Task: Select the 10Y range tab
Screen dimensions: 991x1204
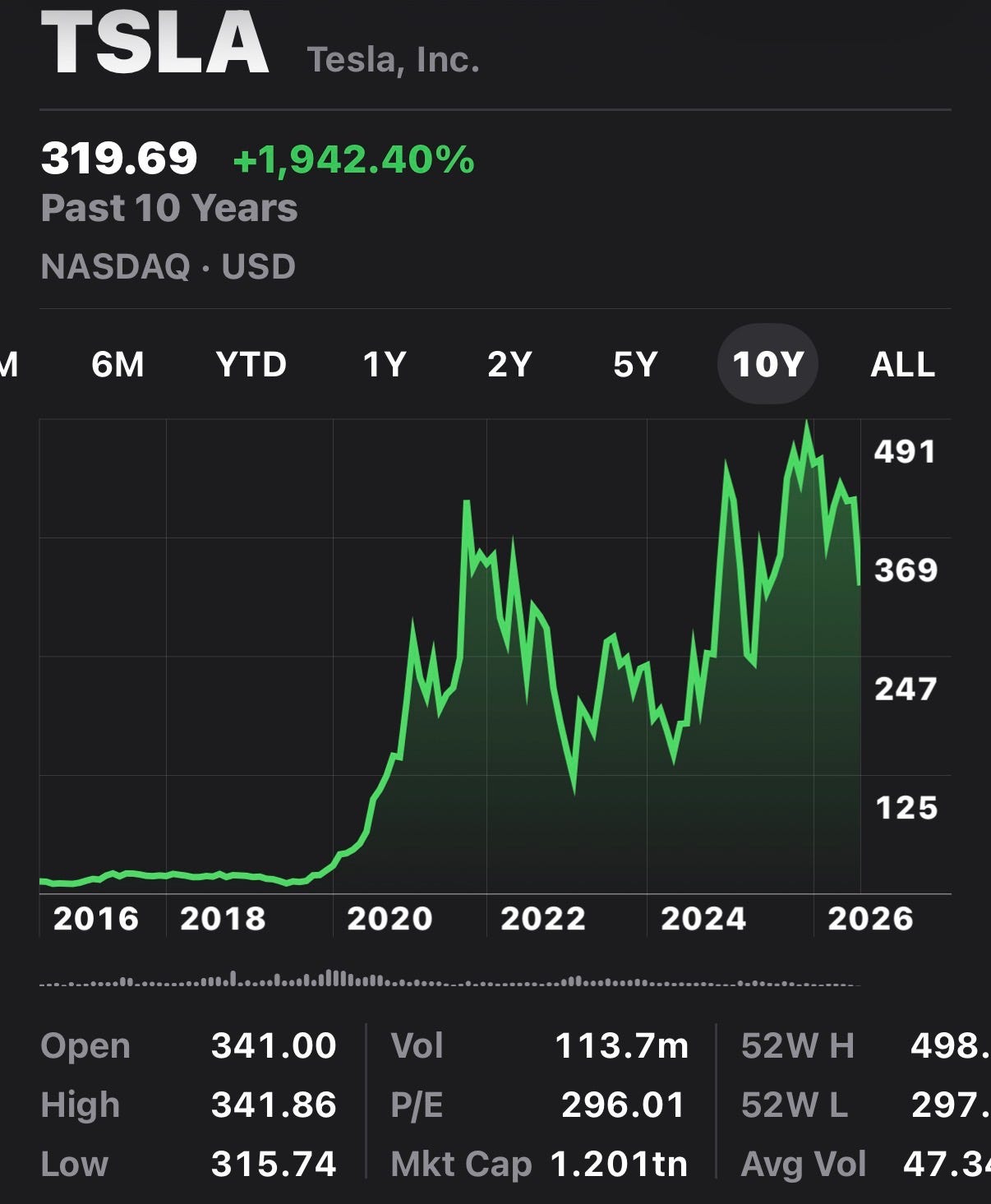Action: click(767, 364)
